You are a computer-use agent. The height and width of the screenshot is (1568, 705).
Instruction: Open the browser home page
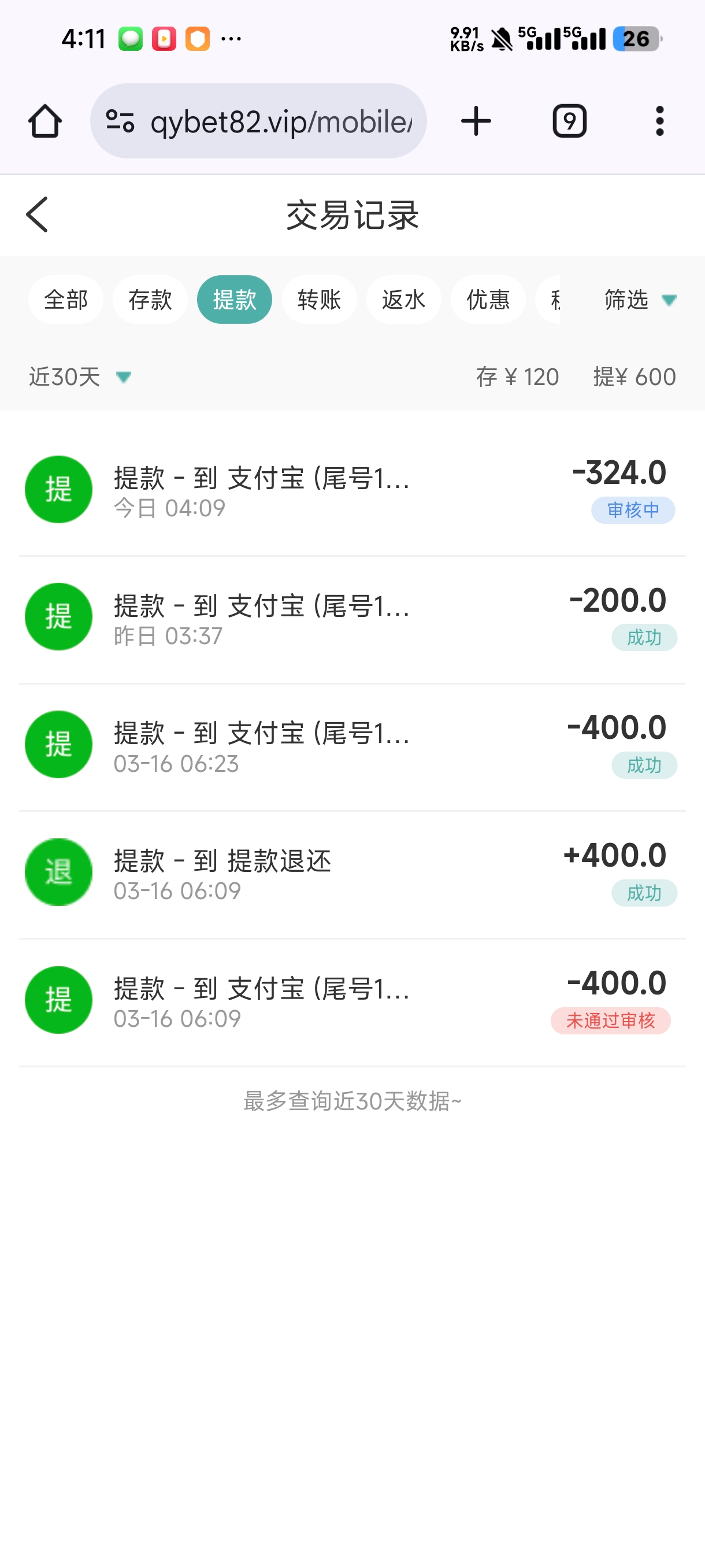point(45,121)
